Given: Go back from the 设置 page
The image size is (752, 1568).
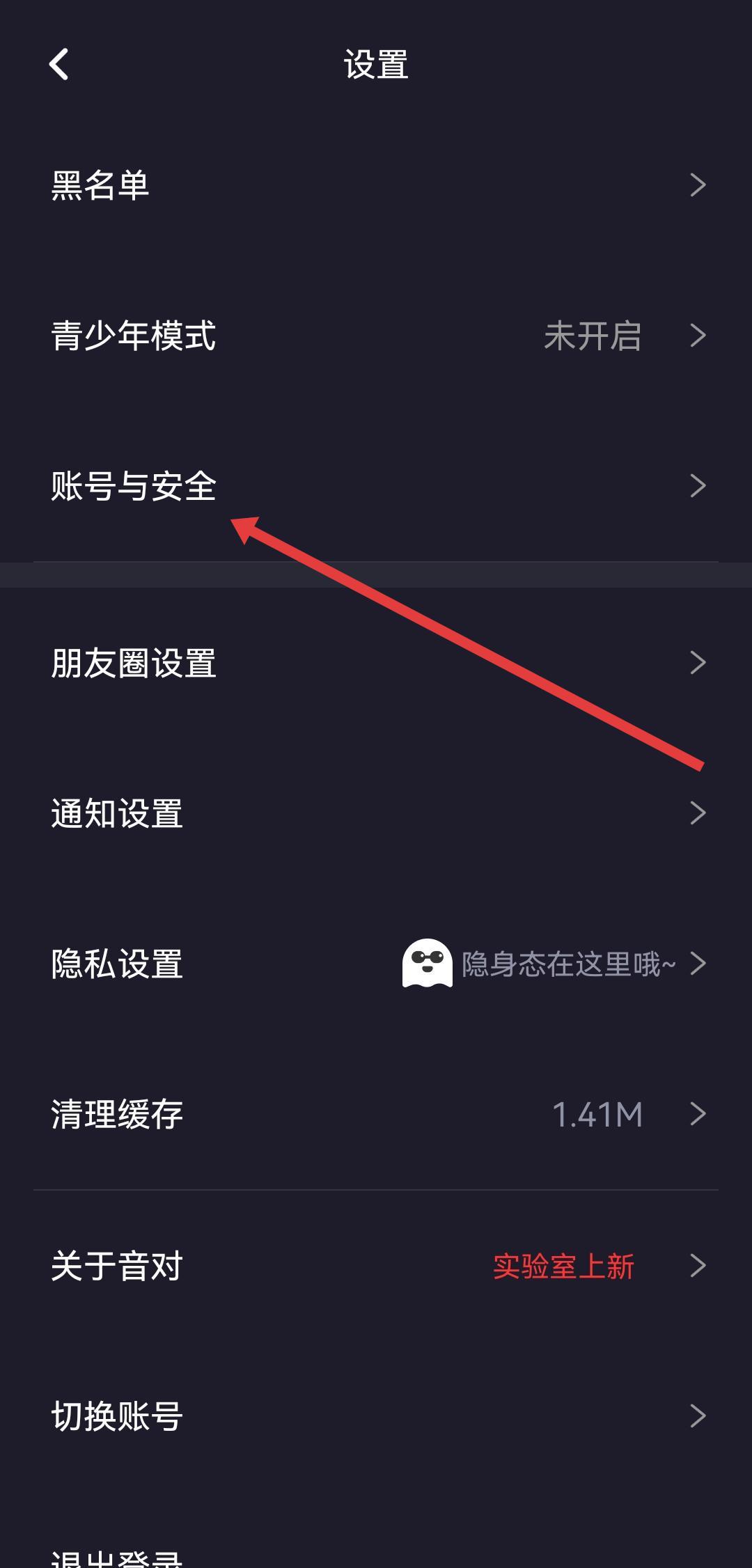Looking at the screenshot, I should pyautogui.click(x=59, y=65).
